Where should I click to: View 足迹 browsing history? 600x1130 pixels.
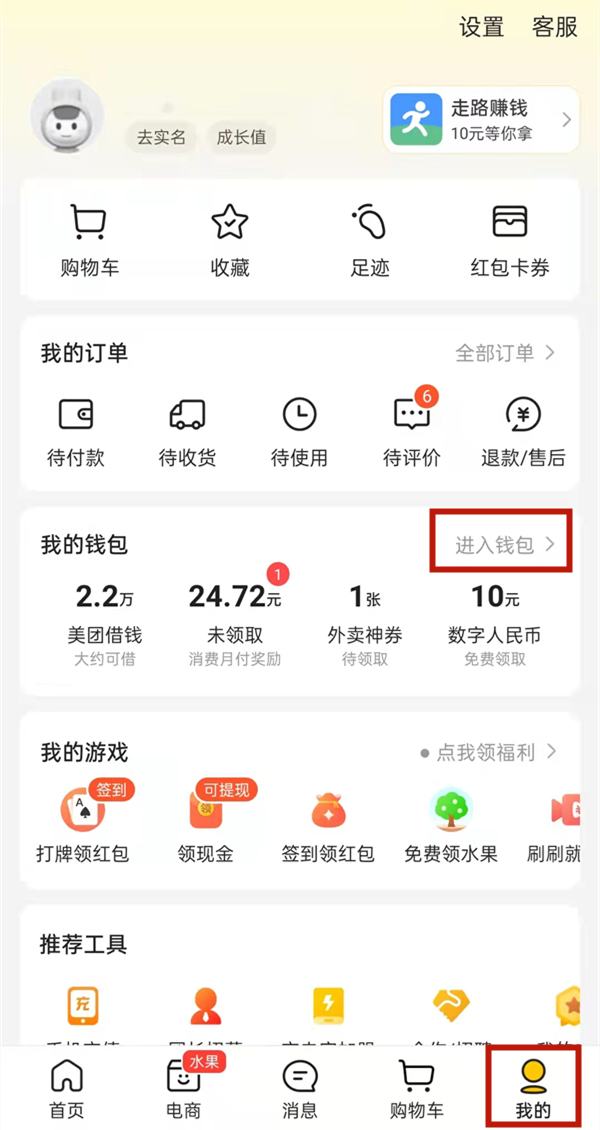point(370,240)
